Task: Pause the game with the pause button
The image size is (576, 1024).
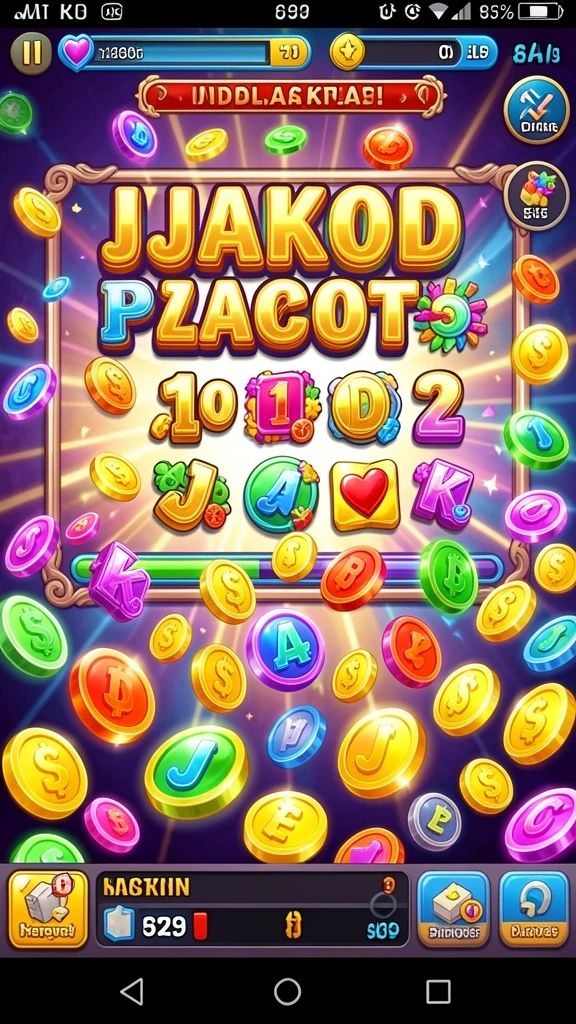Action: point(31,53)
